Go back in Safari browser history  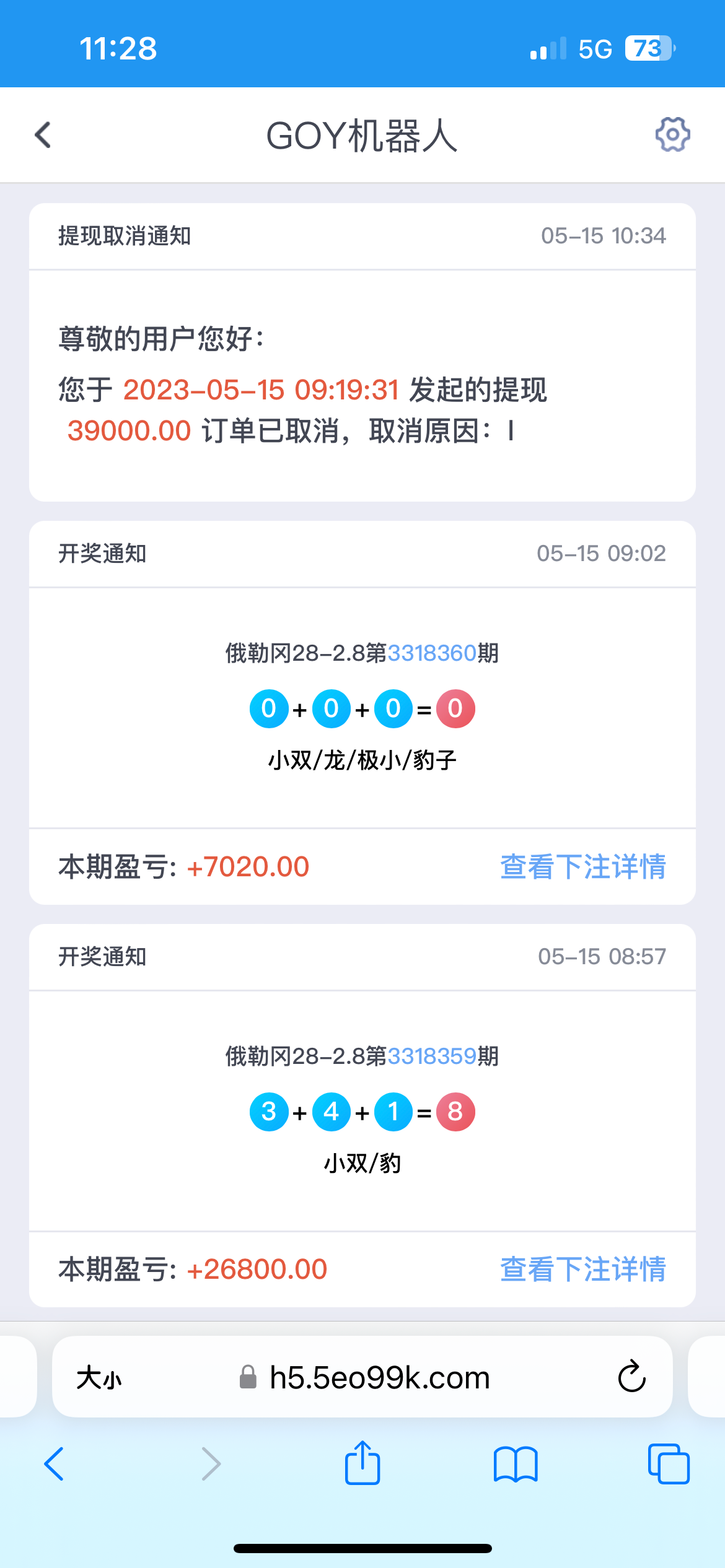(x=55, y=1464)
